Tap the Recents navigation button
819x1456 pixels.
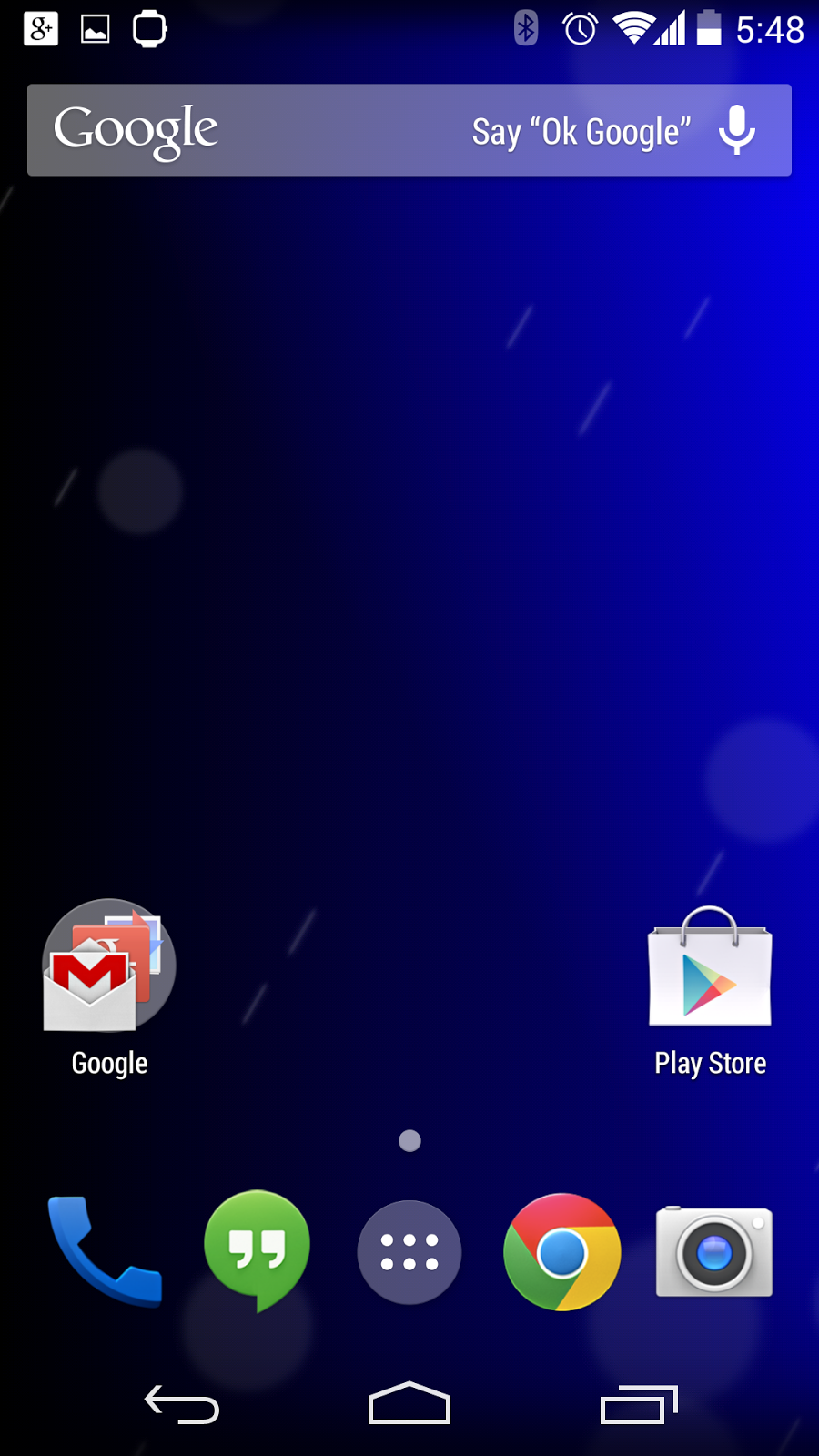(638, 1403)
